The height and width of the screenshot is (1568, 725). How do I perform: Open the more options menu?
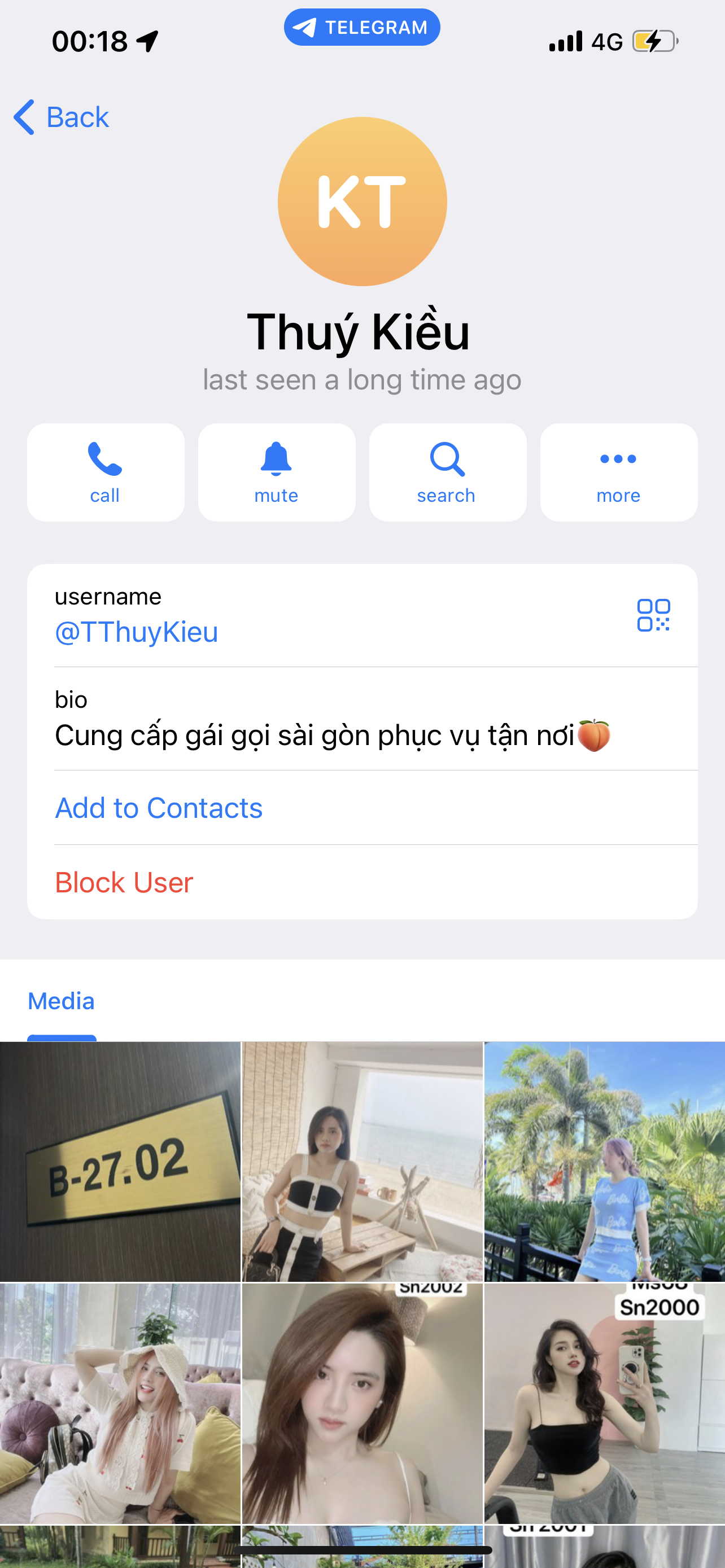click(618, 472)
